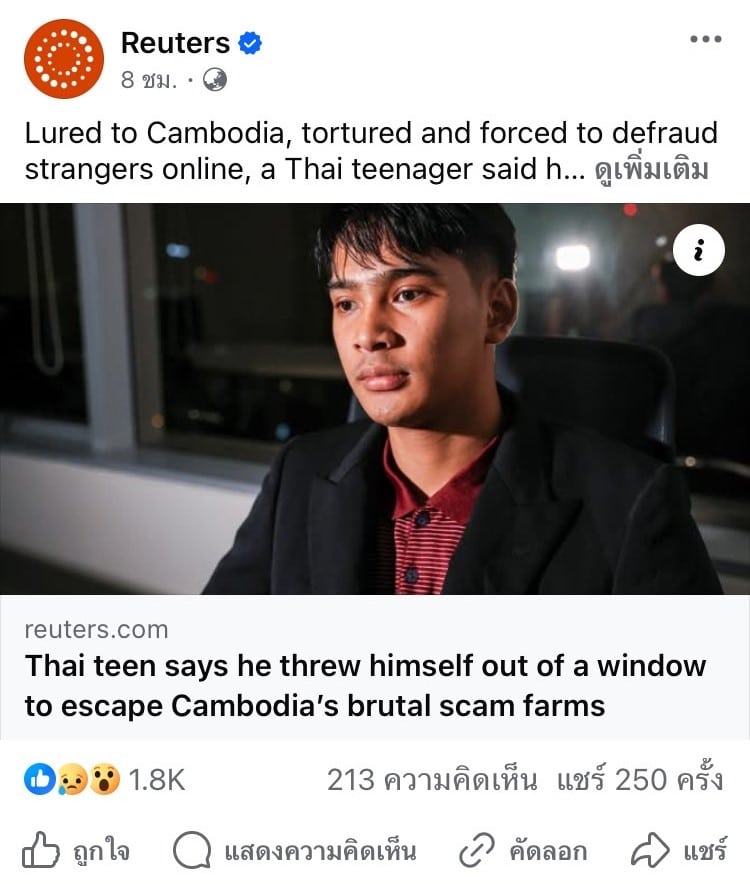The height and width of the screenshot is (884, 750).
Task: Open the Reuters page name link
Action: click(175, 43)
